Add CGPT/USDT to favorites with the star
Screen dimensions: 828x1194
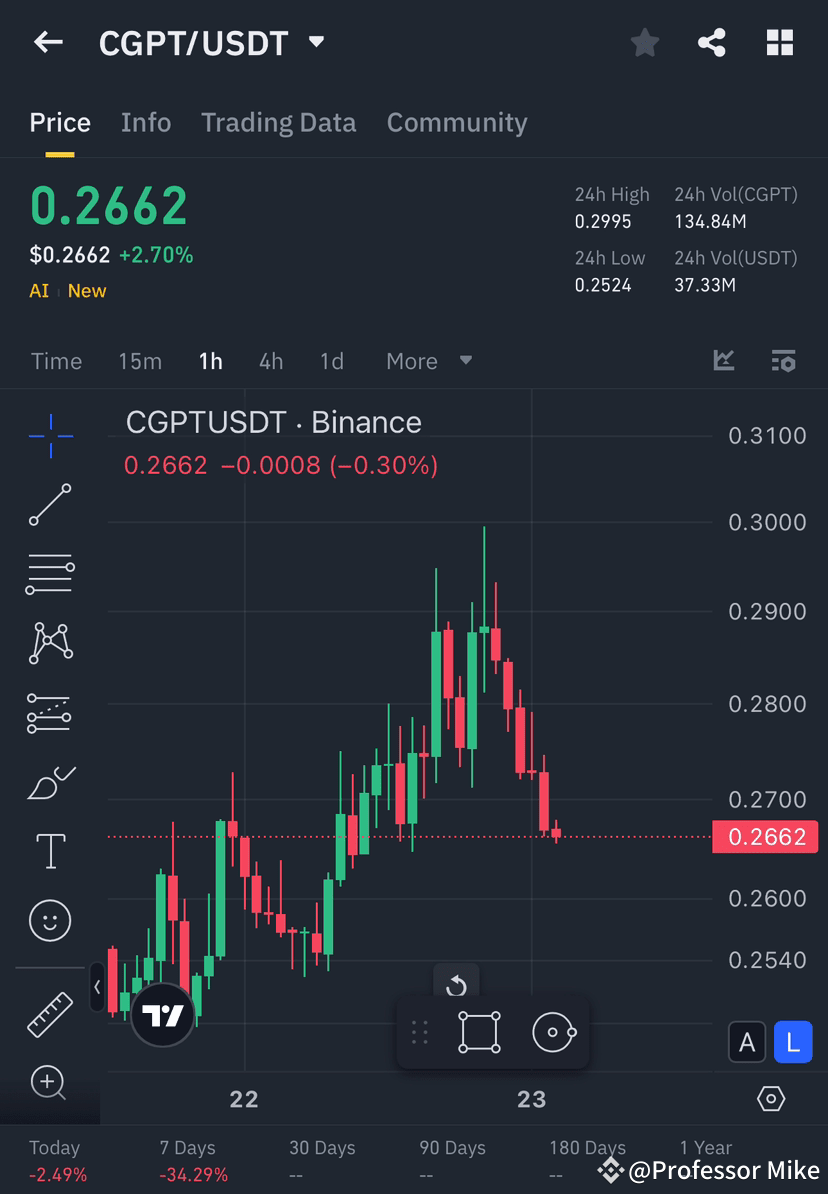644,42
